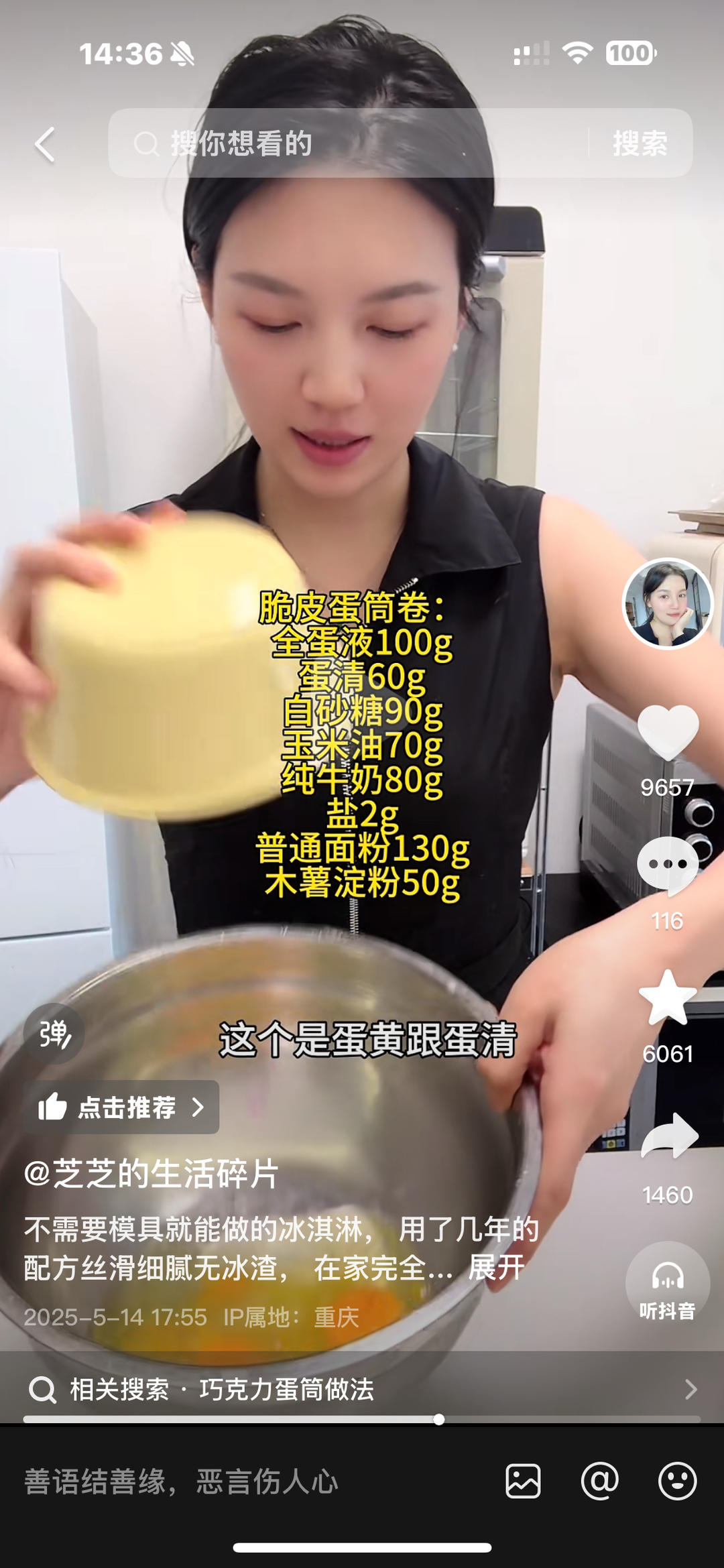Viewport: 724px width, 1568px height.
Task: Tap the search field 搜你想看的
Action: click(349, 143)
